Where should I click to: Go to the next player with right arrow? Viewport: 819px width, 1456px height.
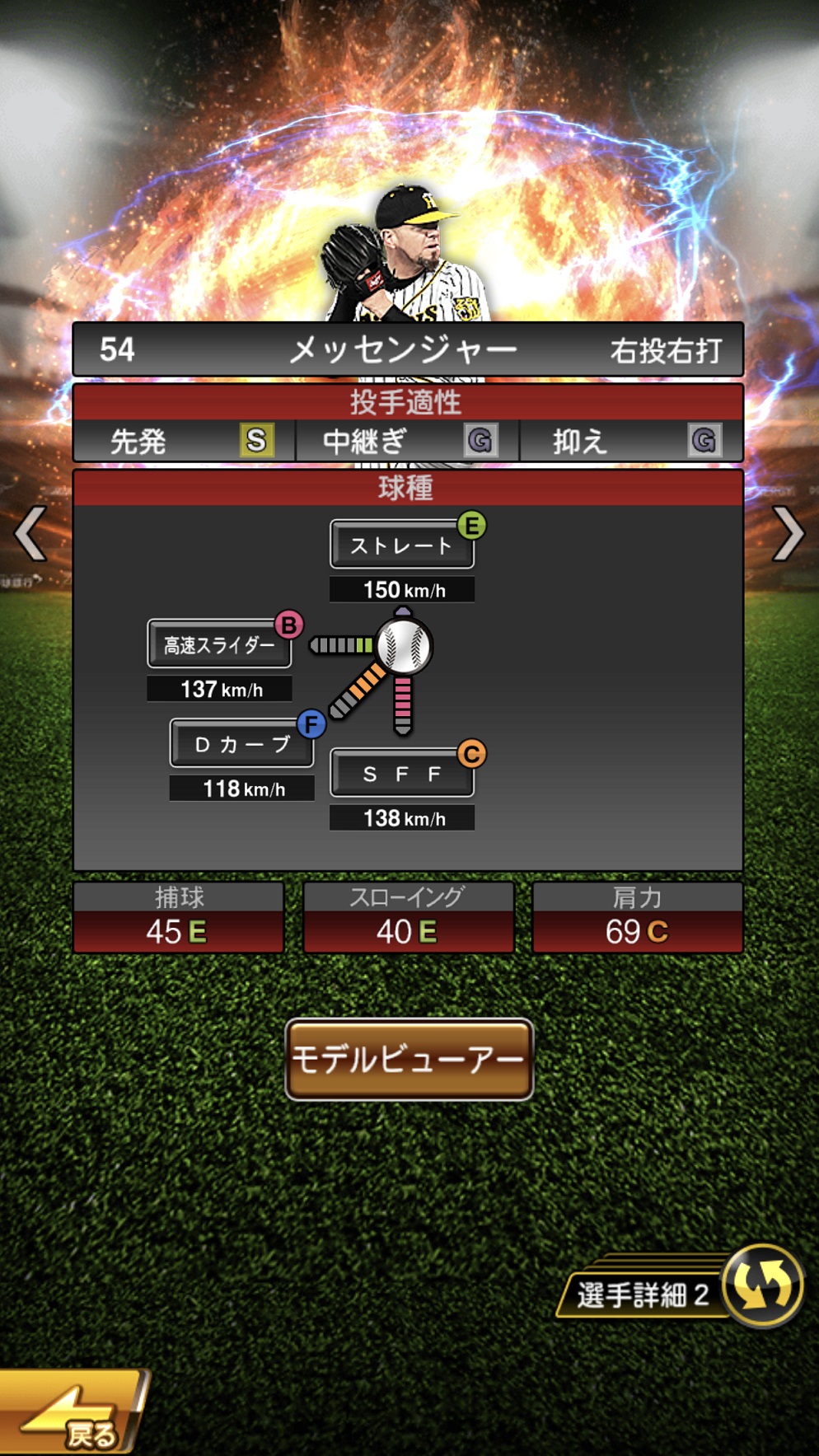pos(788,534)
